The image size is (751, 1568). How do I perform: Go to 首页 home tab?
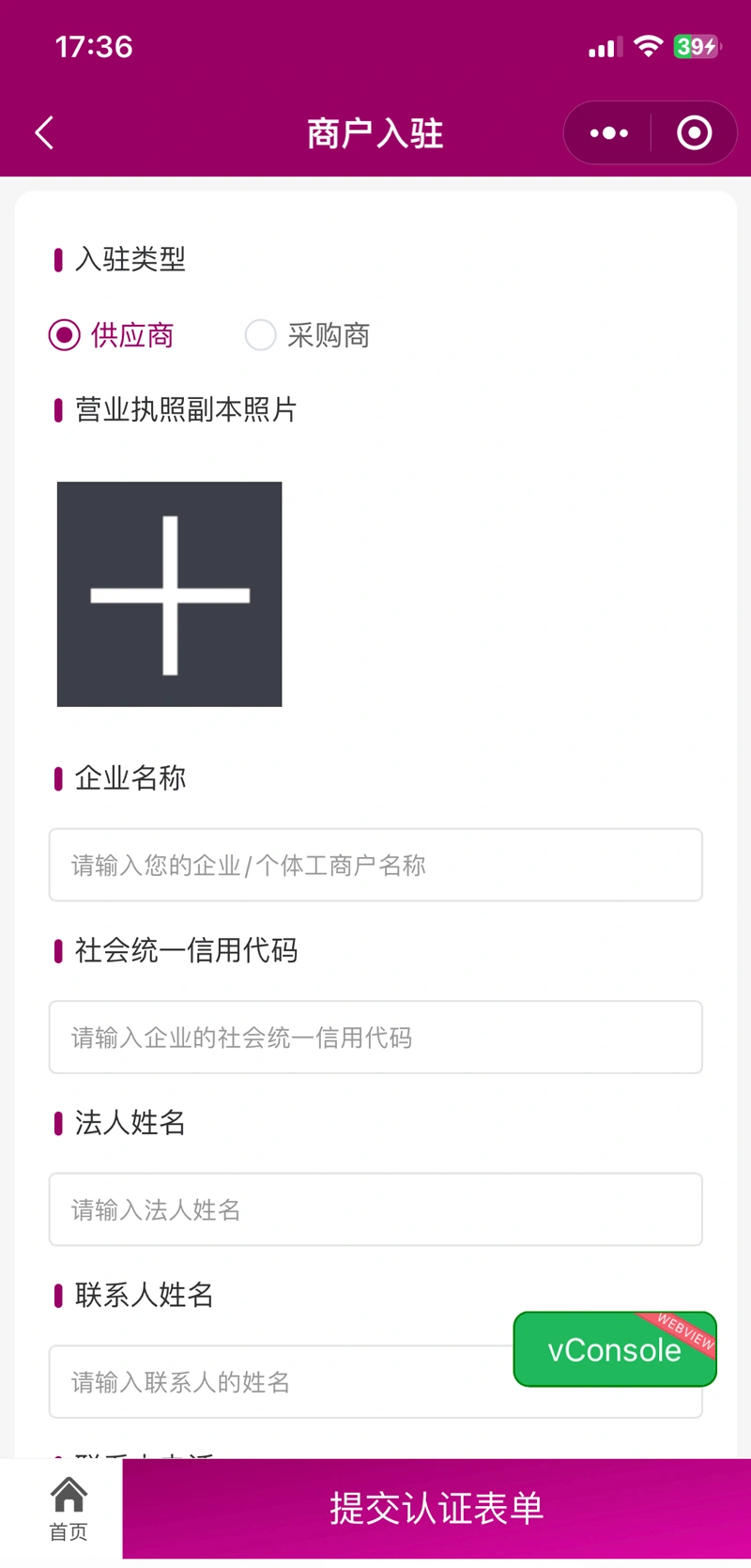(x=69, y=1510)
